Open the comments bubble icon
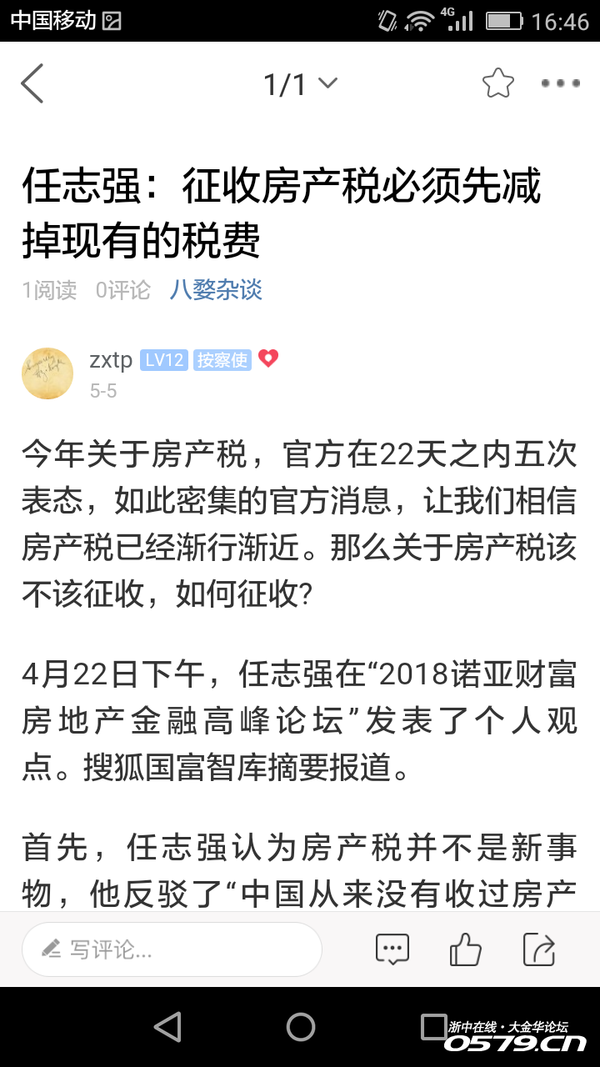This screenshot has width=600, height=1067. coord(392,949)
